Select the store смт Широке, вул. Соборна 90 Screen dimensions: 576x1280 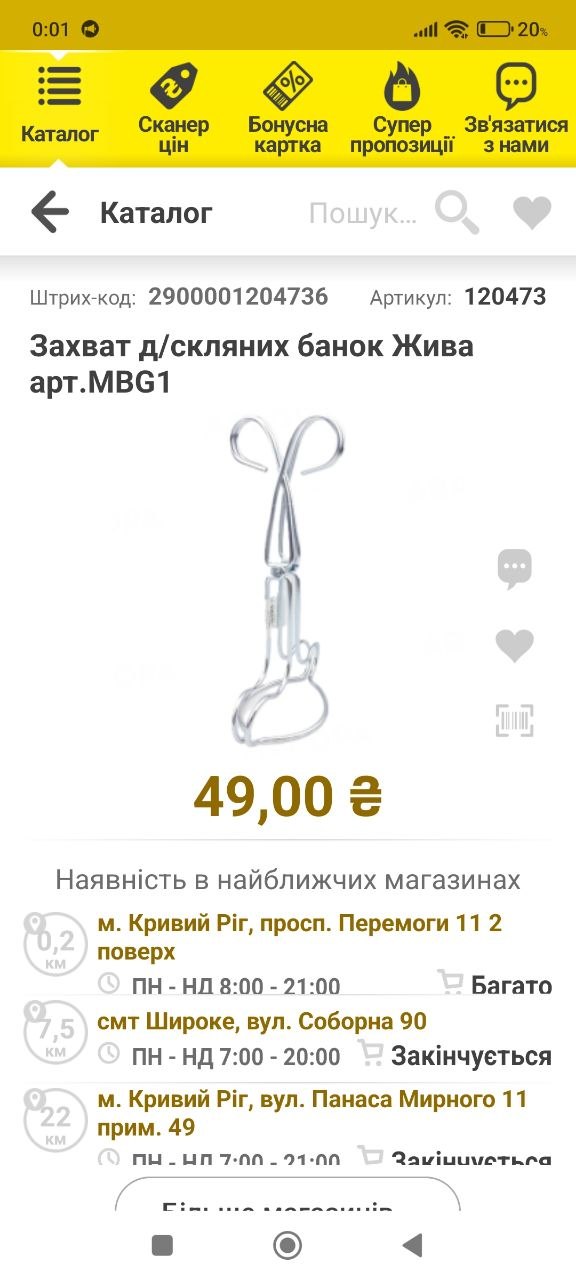(288, 1038)
